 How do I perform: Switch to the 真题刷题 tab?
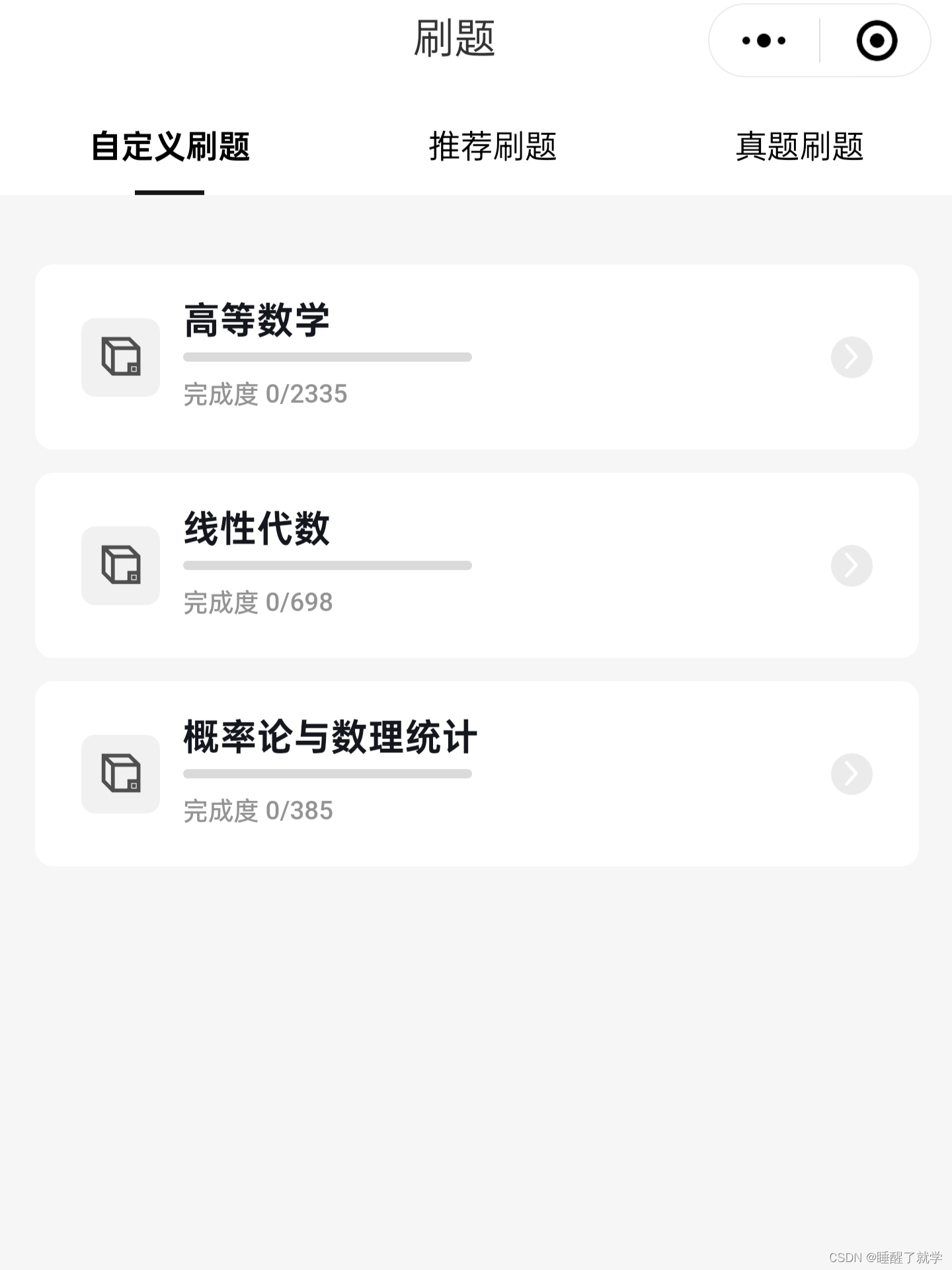pyautogui.click(x=799, y=146)
